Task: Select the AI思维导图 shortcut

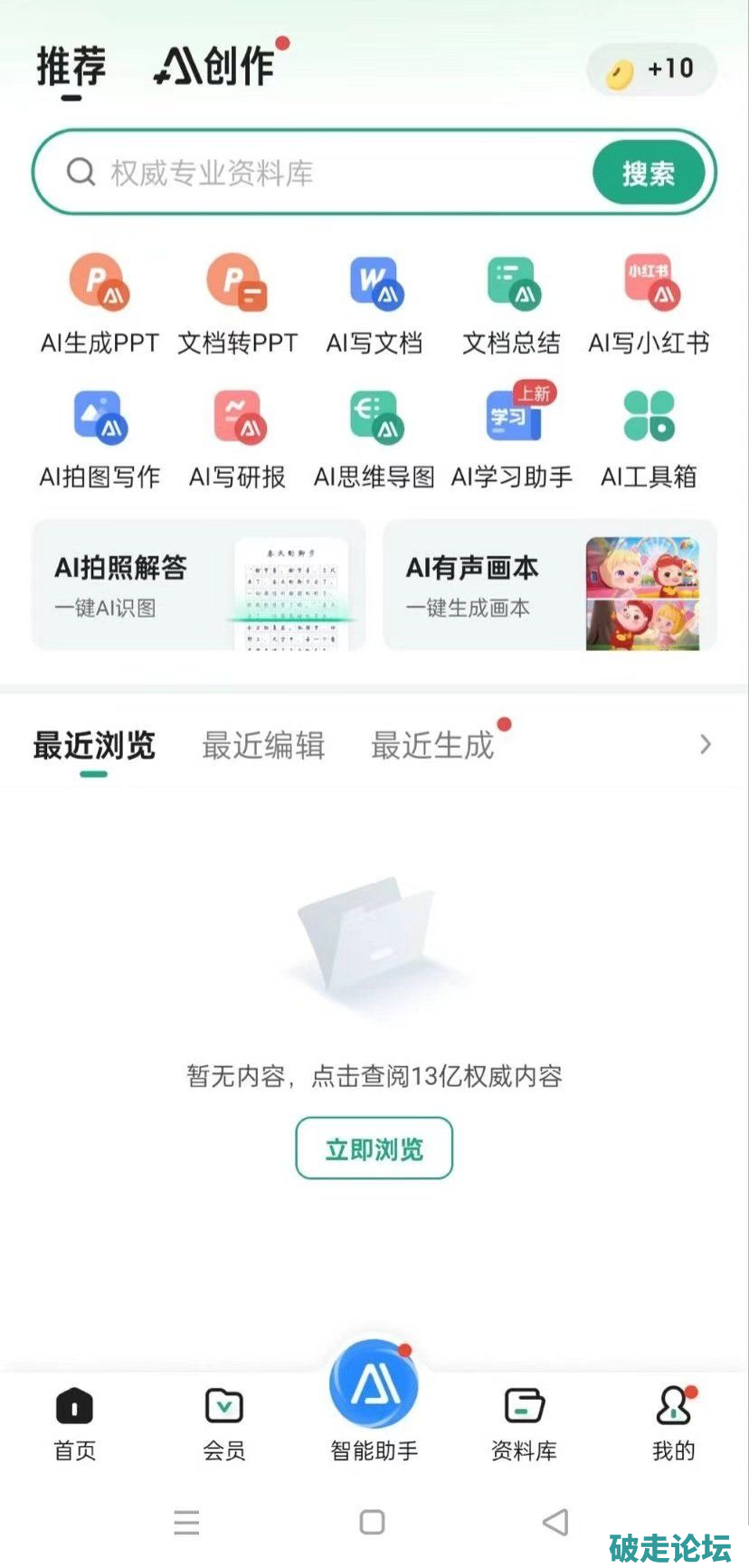Action: coord(374,437)
